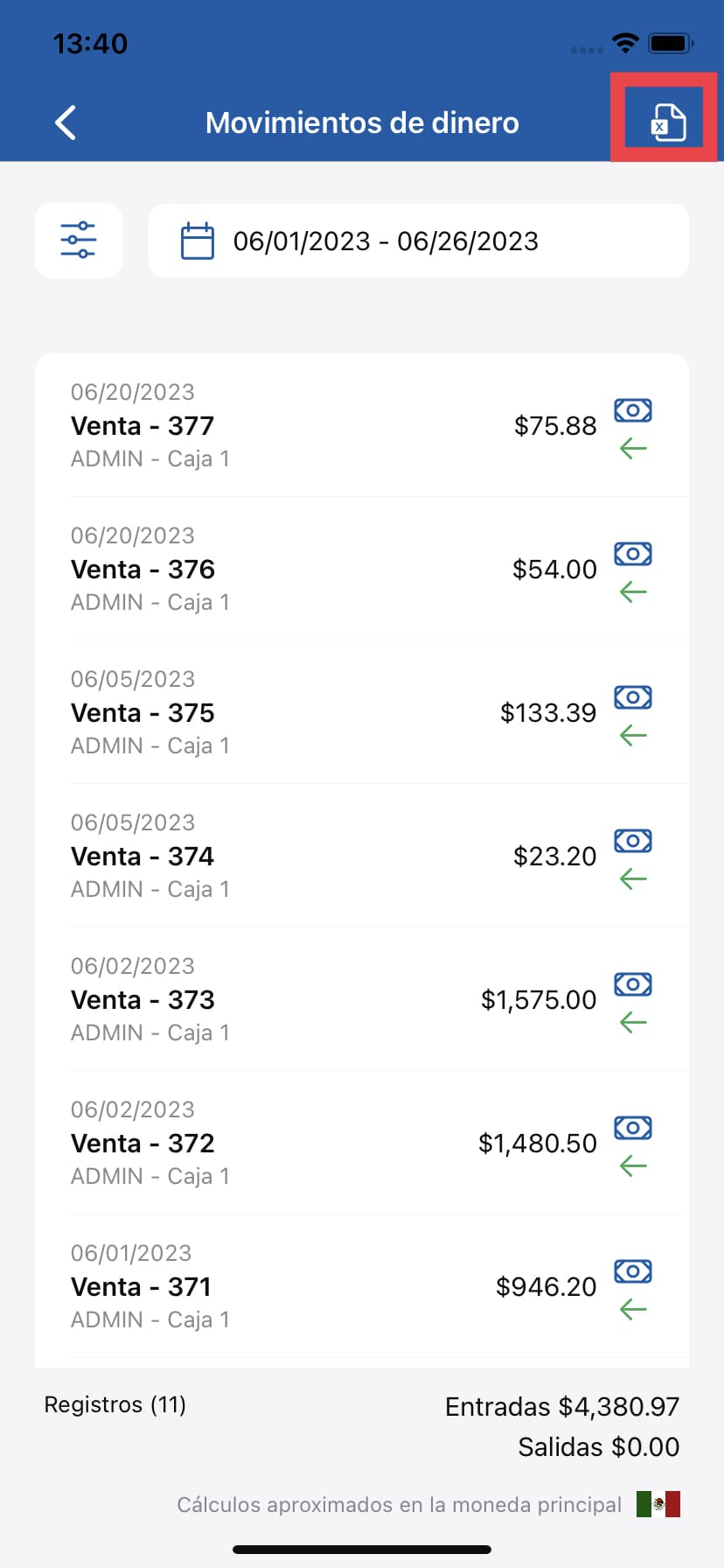Viewport: 724px width, 1568px height.
Task: Select the Venta - 374 record
Action: pyautogui.click(x=362, y=857)
